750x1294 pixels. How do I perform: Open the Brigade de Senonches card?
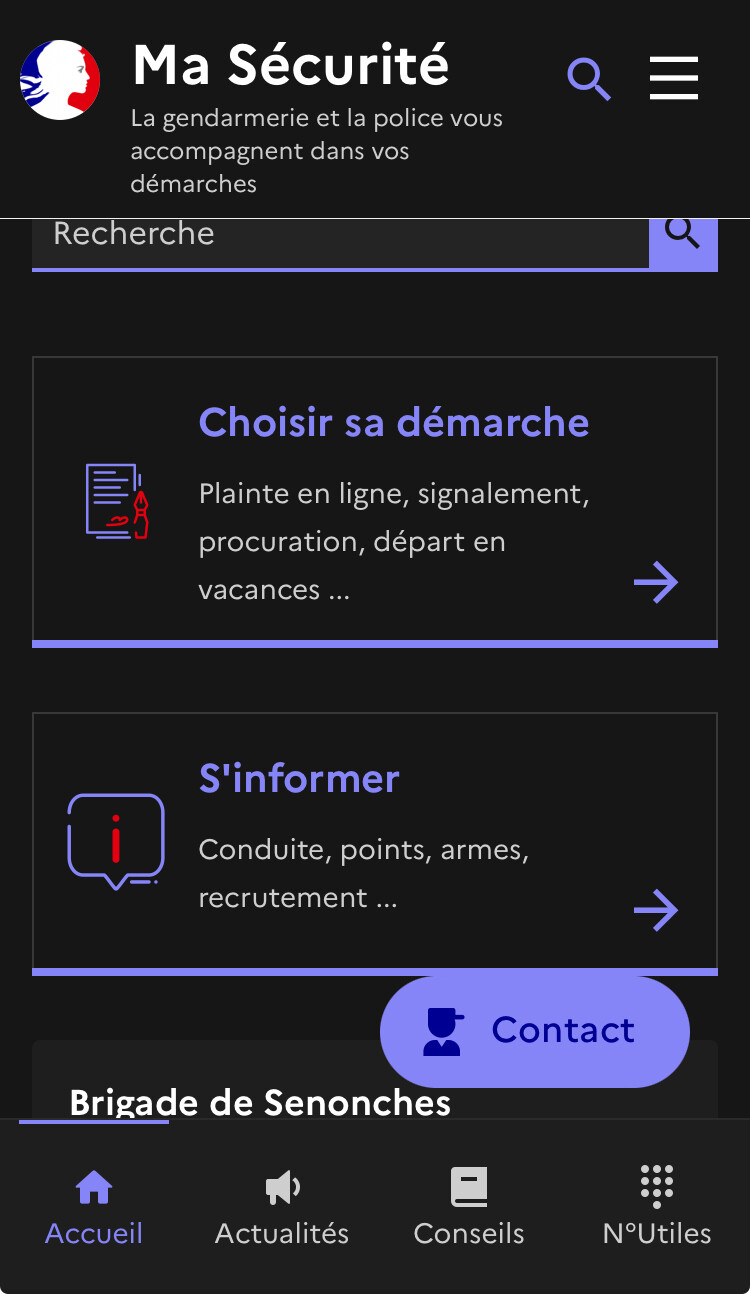point(375,1080)
